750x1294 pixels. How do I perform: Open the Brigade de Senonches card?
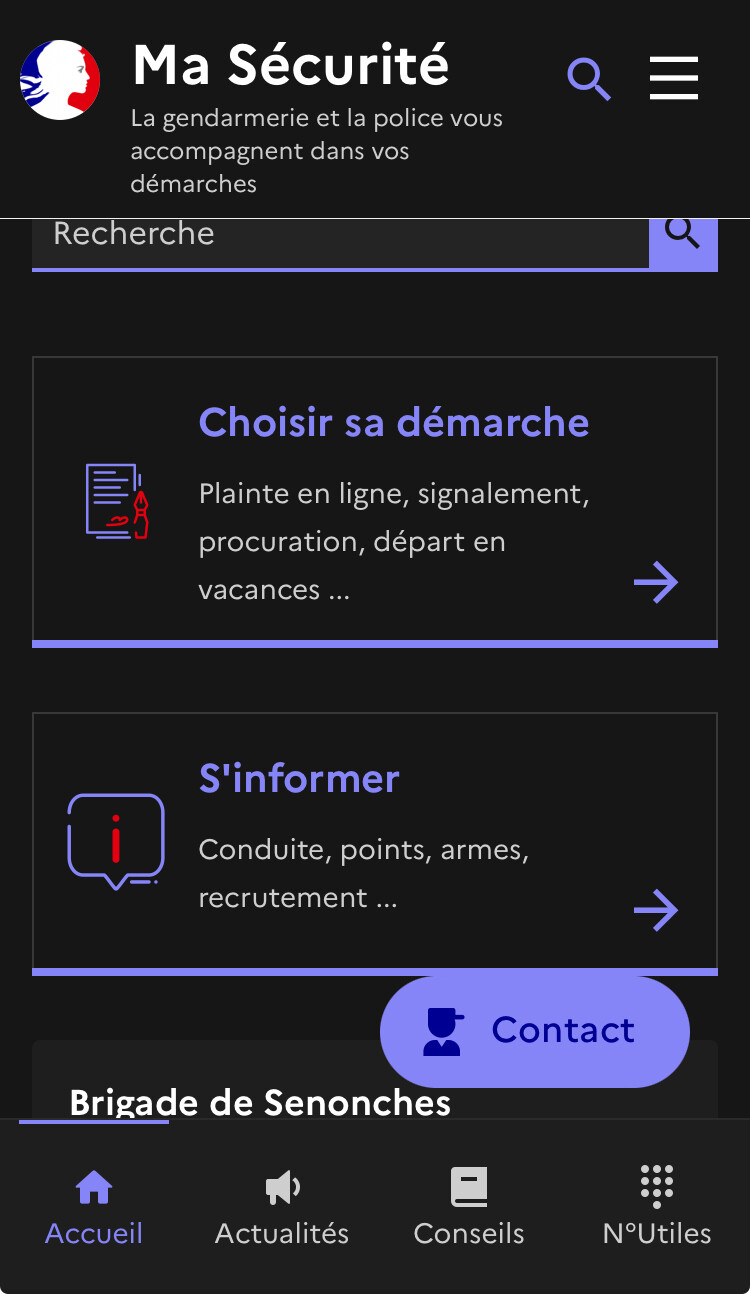point(375,1080)
